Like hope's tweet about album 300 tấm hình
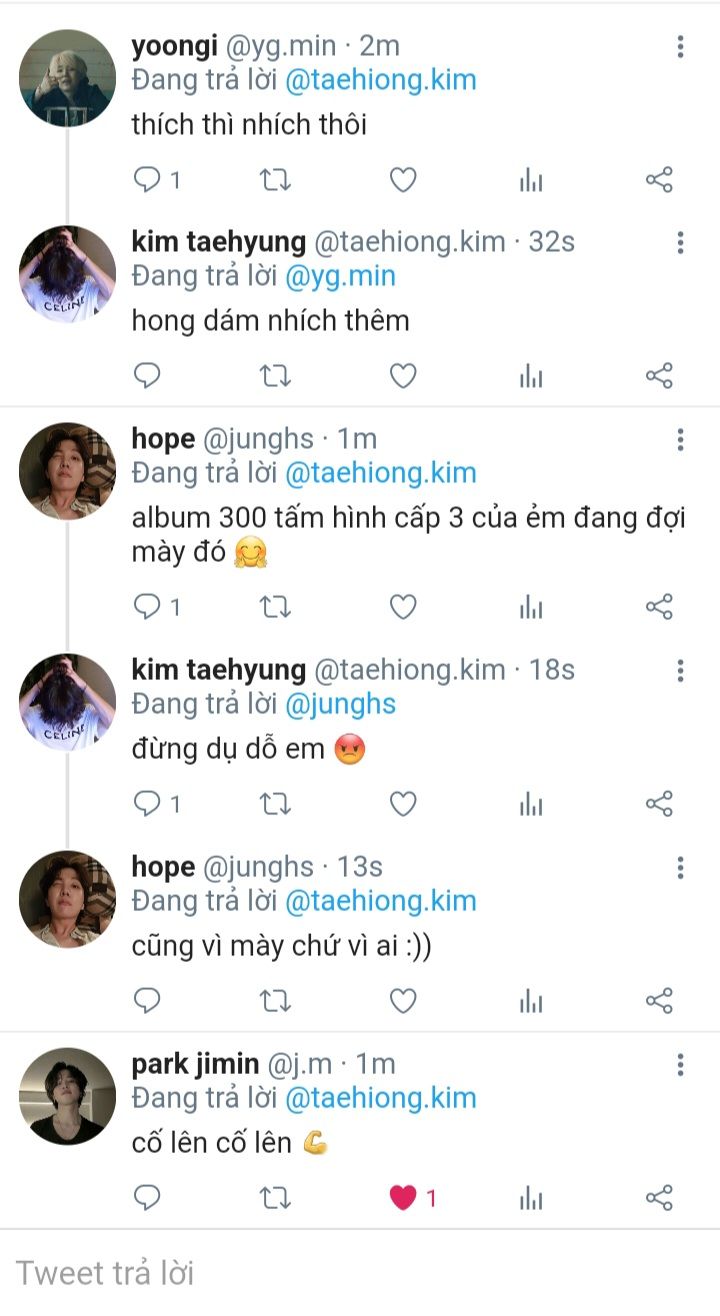720x1316 pixels. (402, 607)
